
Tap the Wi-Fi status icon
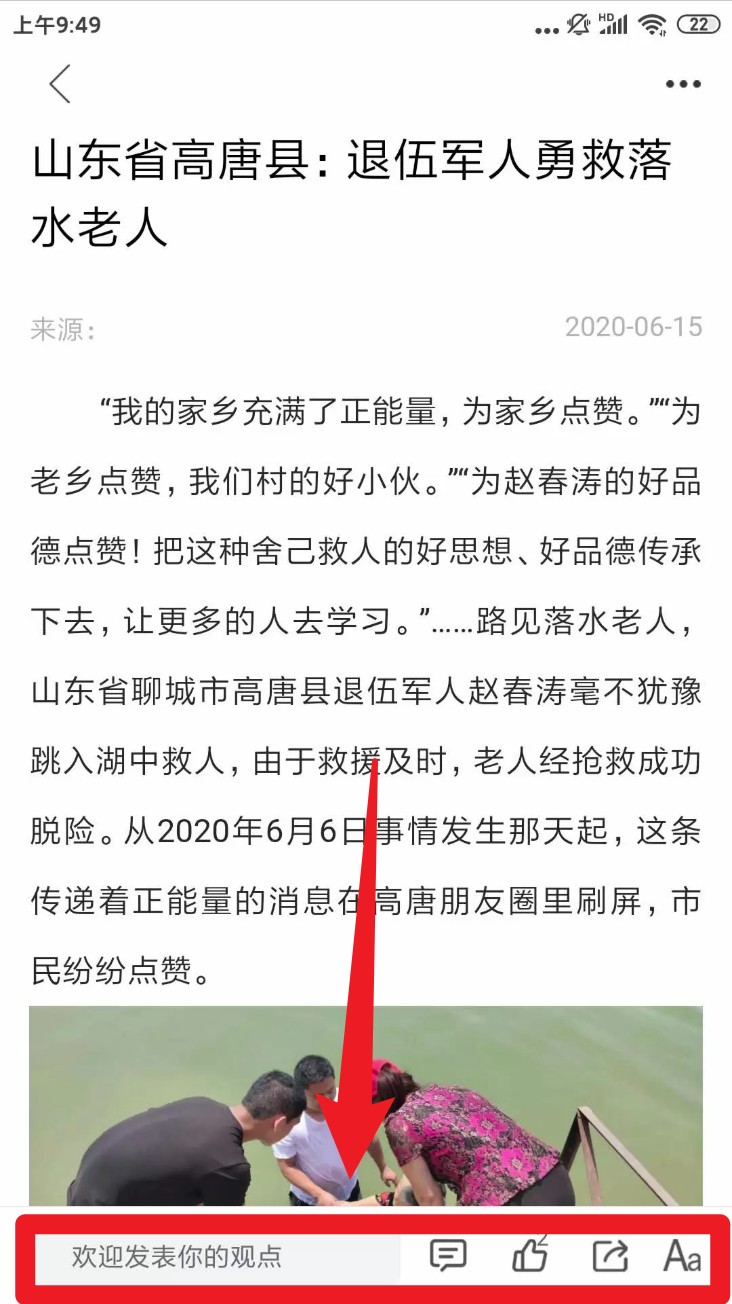[654, 26]
